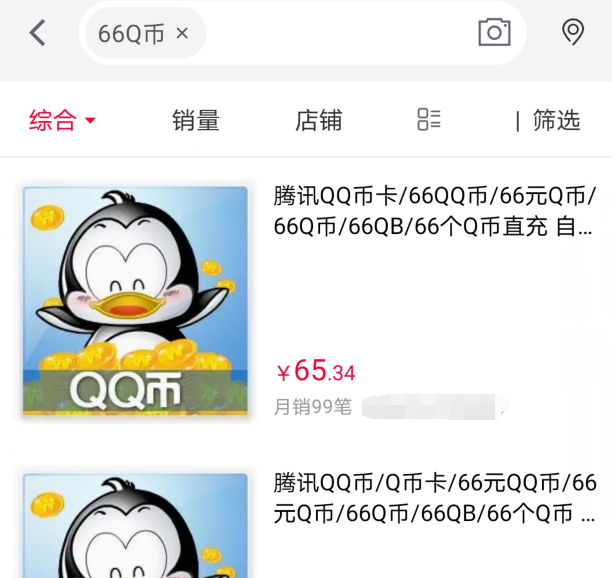
Task: Open camera image search
Action: [x=494, y=32]
